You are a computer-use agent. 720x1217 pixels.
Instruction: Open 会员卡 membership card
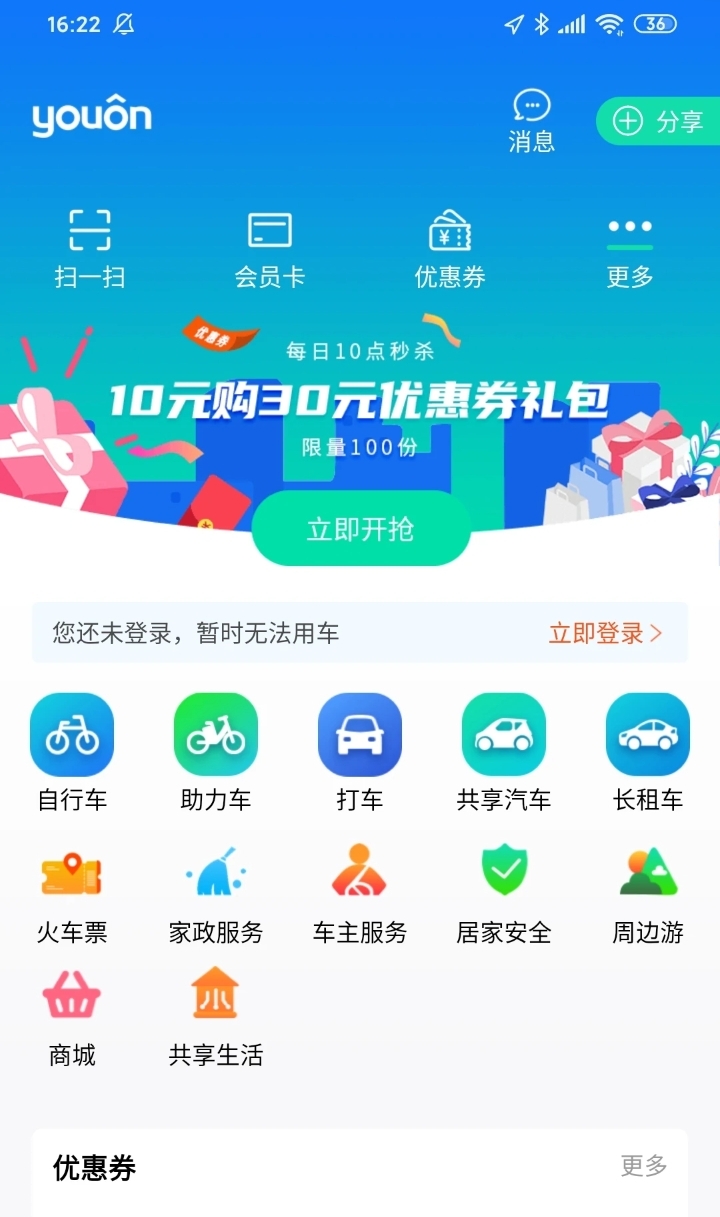(269, 248)
